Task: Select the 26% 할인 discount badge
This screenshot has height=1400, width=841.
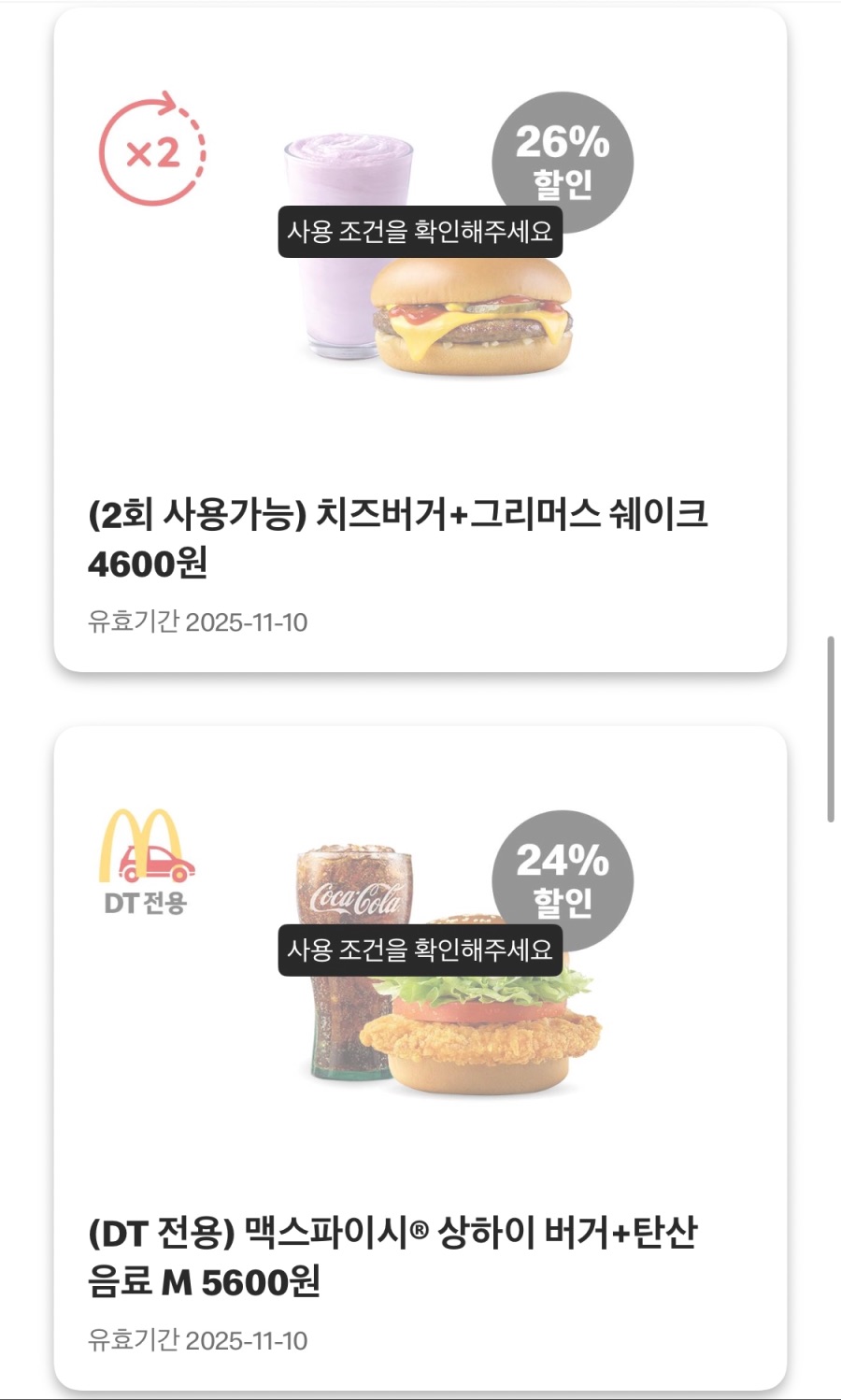Action: (562, 159)
